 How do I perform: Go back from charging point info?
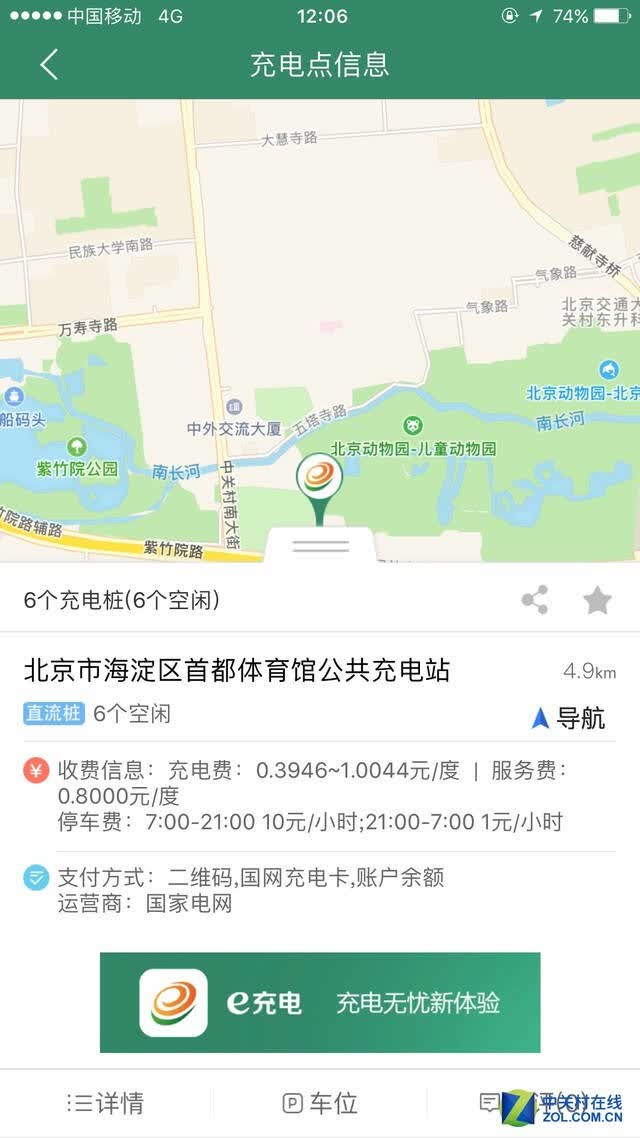(49, 64)
